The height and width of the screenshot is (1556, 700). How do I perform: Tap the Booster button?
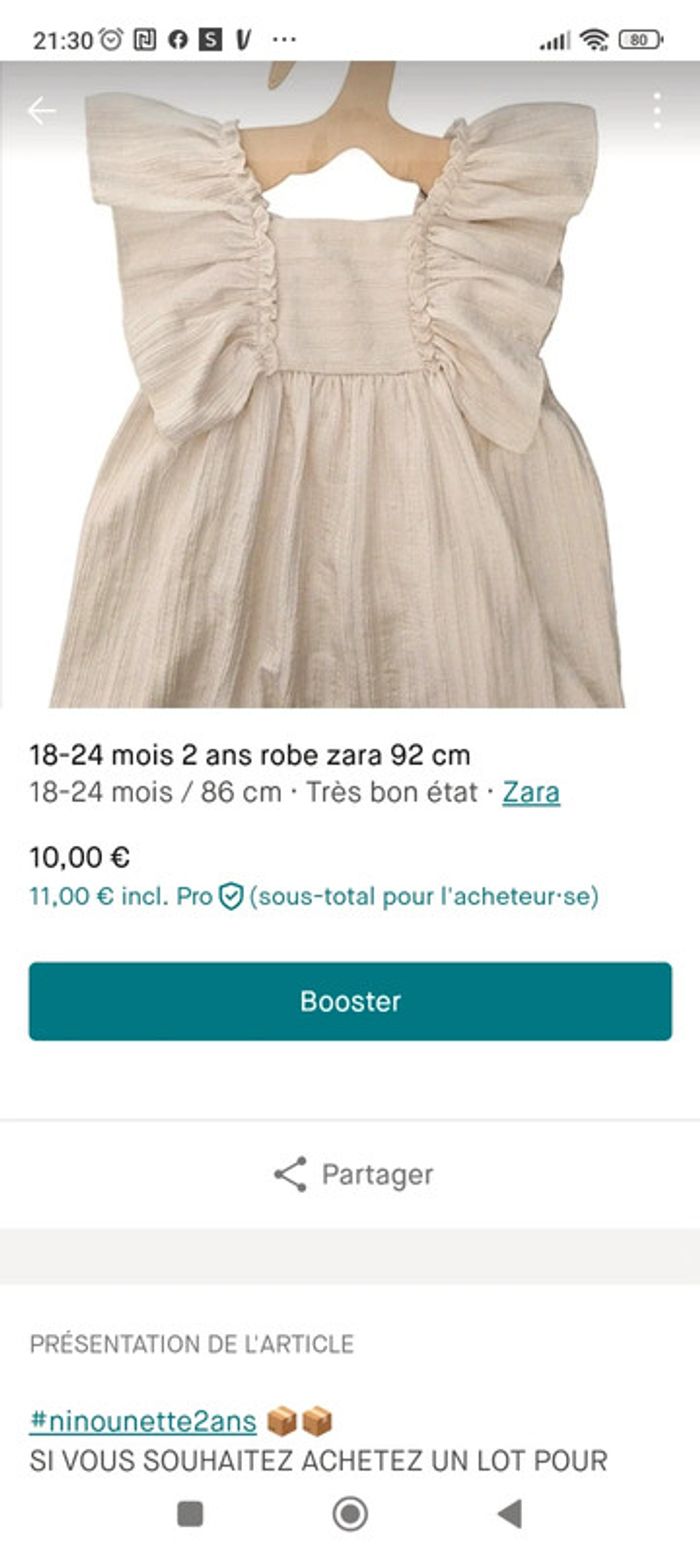pyautogui.click(x=350, y=1001)
